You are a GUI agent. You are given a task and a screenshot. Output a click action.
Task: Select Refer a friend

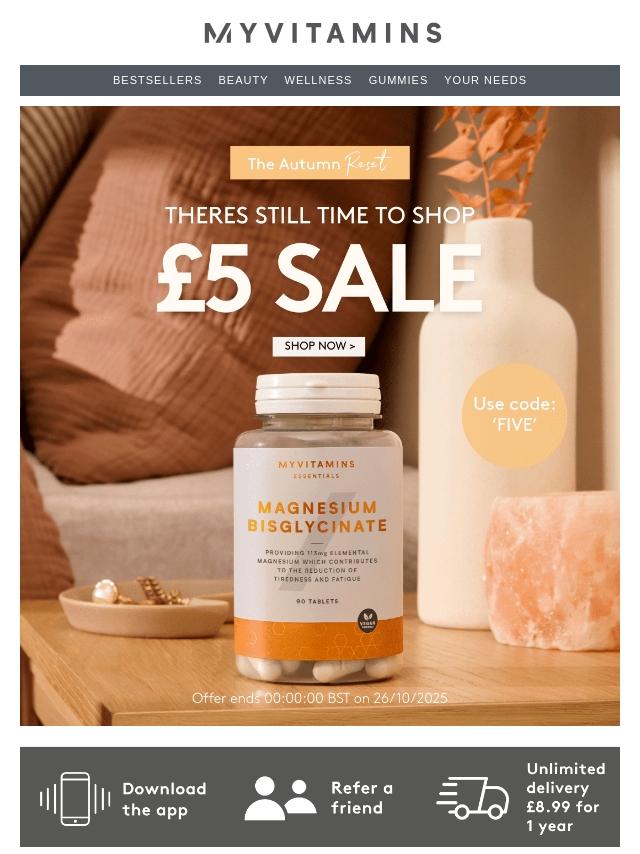[x=320, y=798]
